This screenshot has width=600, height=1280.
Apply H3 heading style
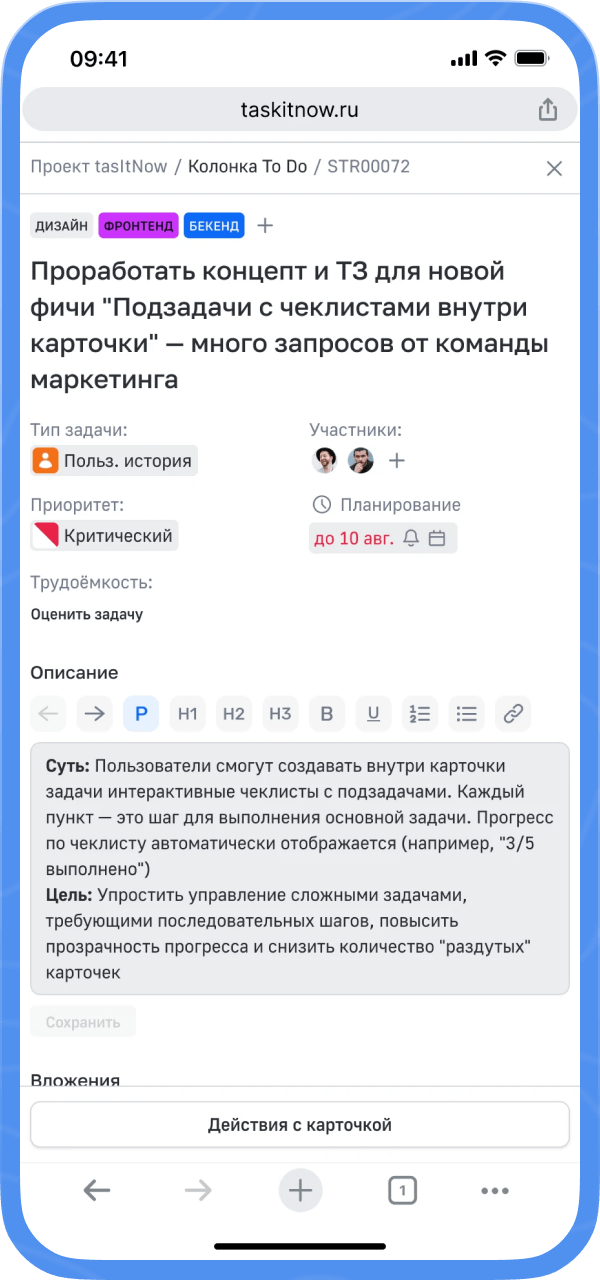[280, 714]
